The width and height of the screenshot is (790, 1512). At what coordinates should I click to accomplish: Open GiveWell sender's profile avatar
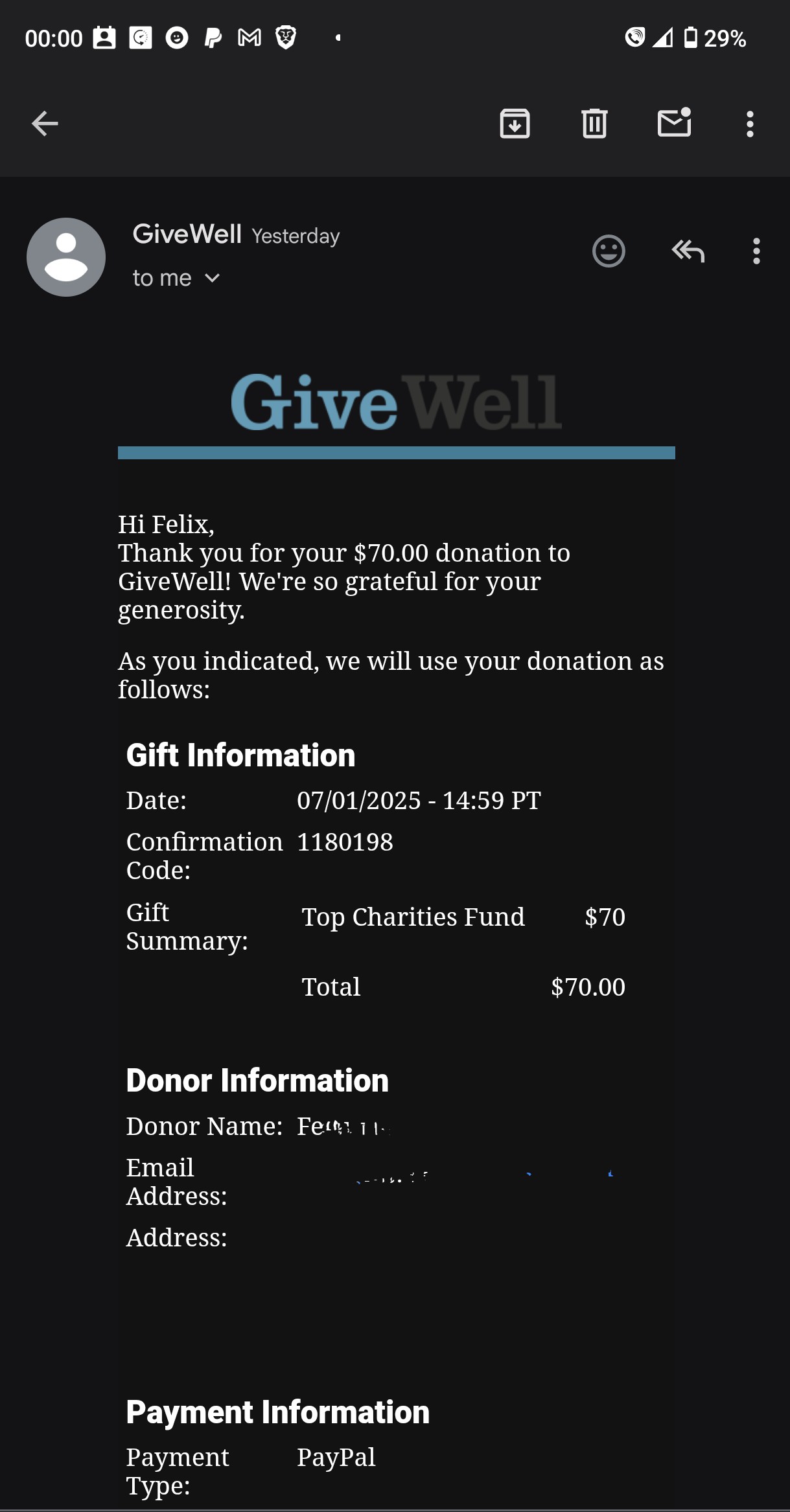[66, 257]
